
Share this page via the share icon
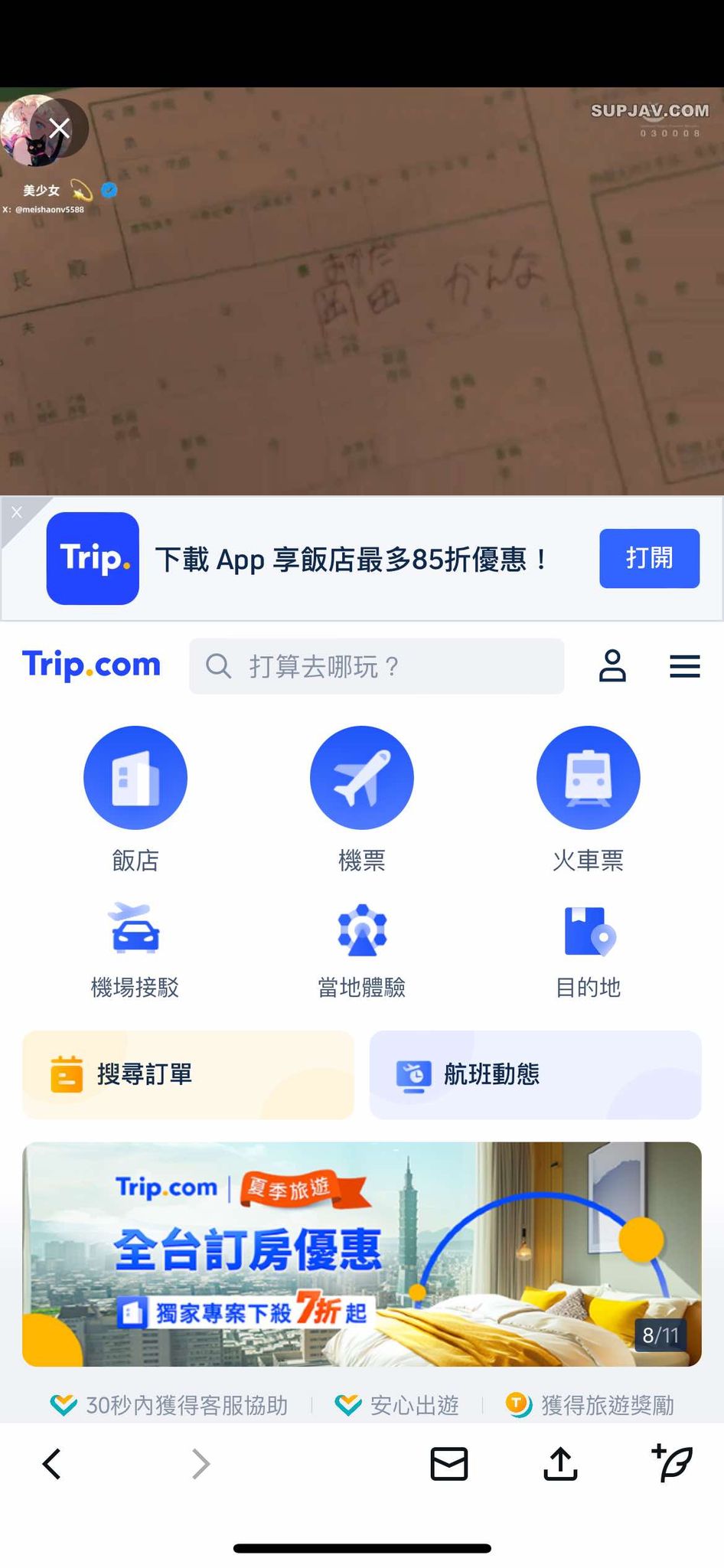click(x=560, y=1464)
